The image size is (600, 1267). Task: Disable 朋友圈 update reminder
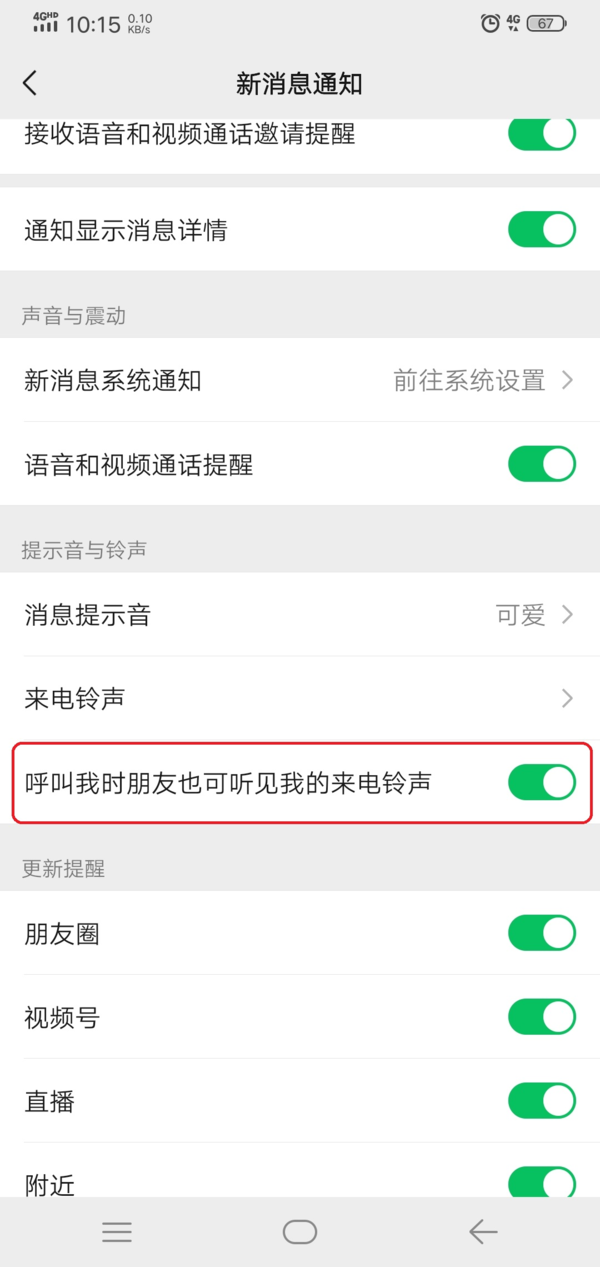(x=541, y=934)
